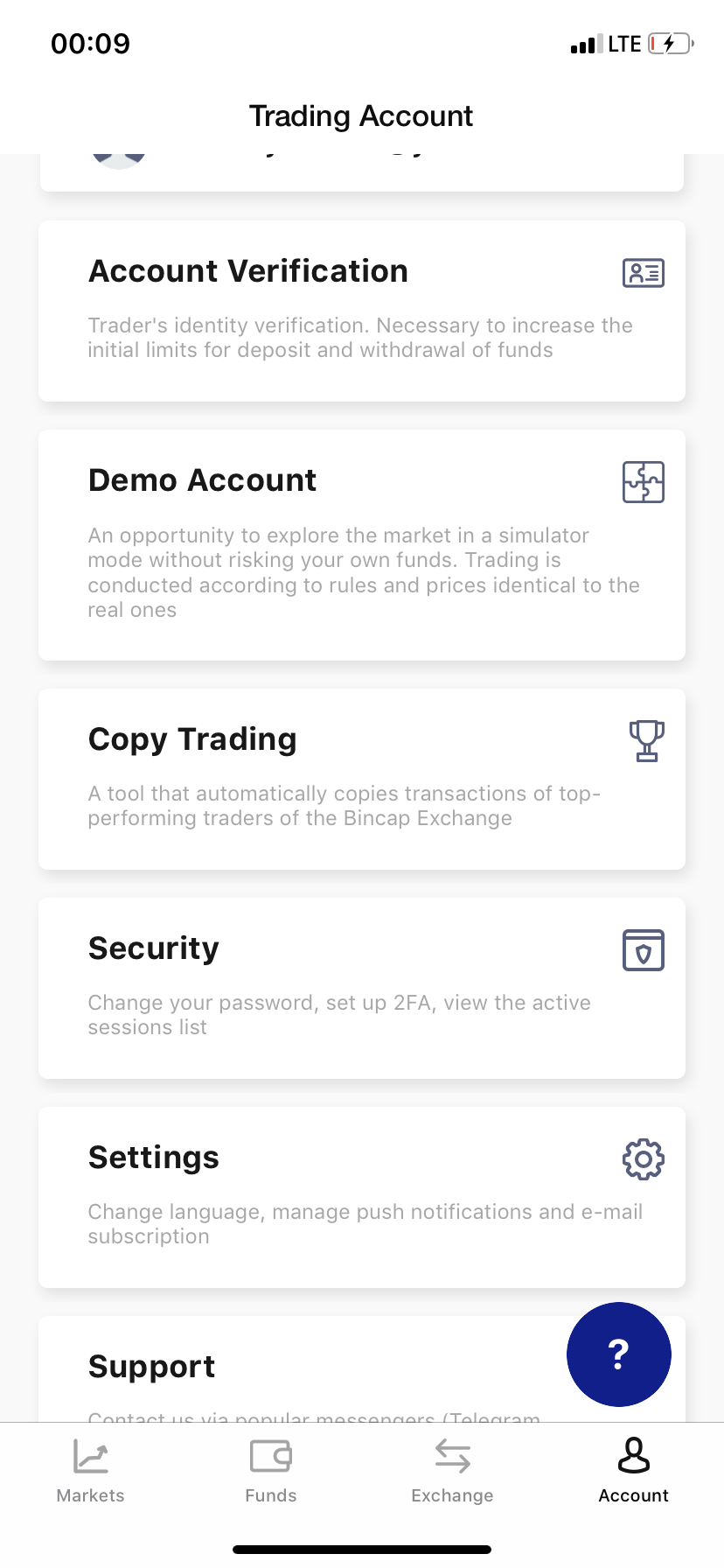Select the Markets chart icon
The height and width of the screenshot is (1568, 724).
90,1458
